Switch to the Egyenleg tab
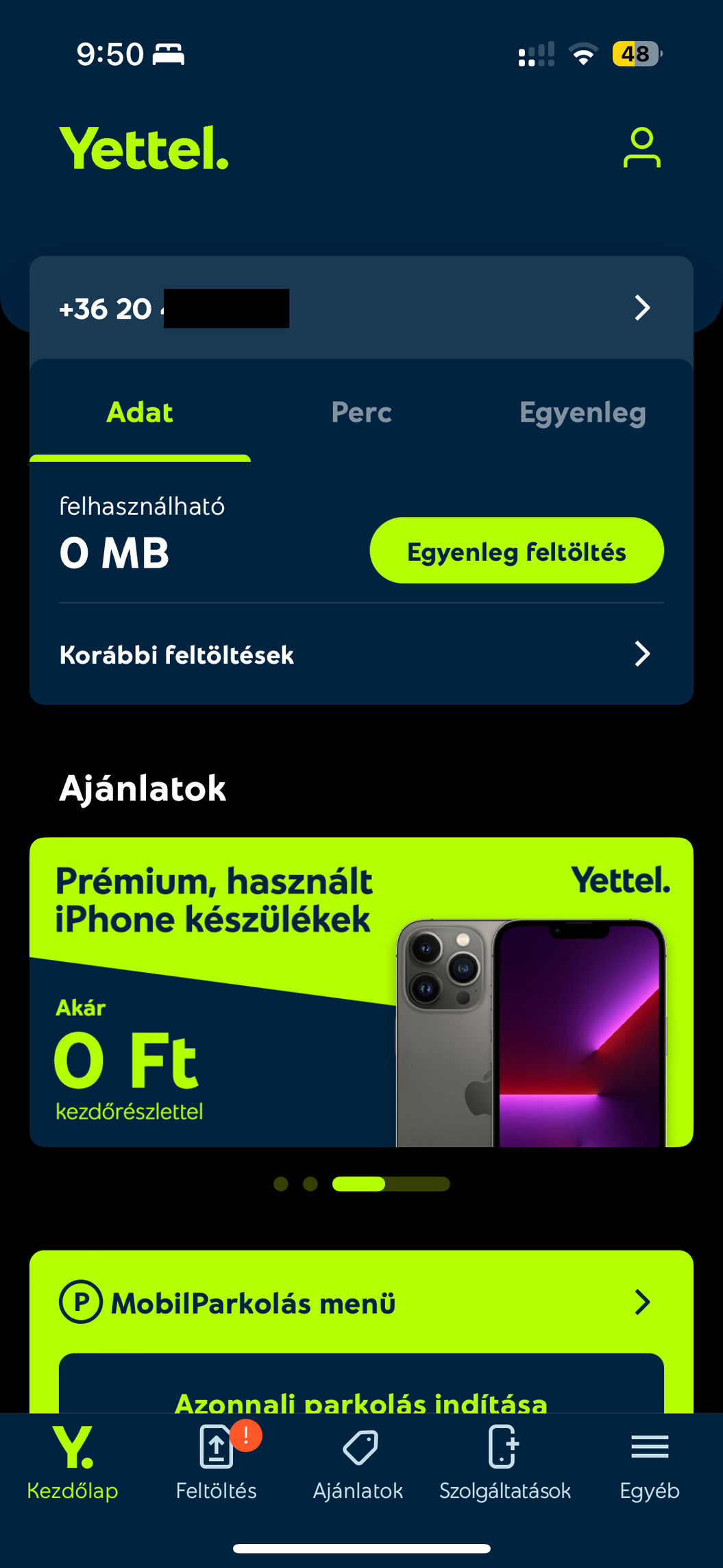This screenshot has height=1568, width=723. tap(583, 413)
